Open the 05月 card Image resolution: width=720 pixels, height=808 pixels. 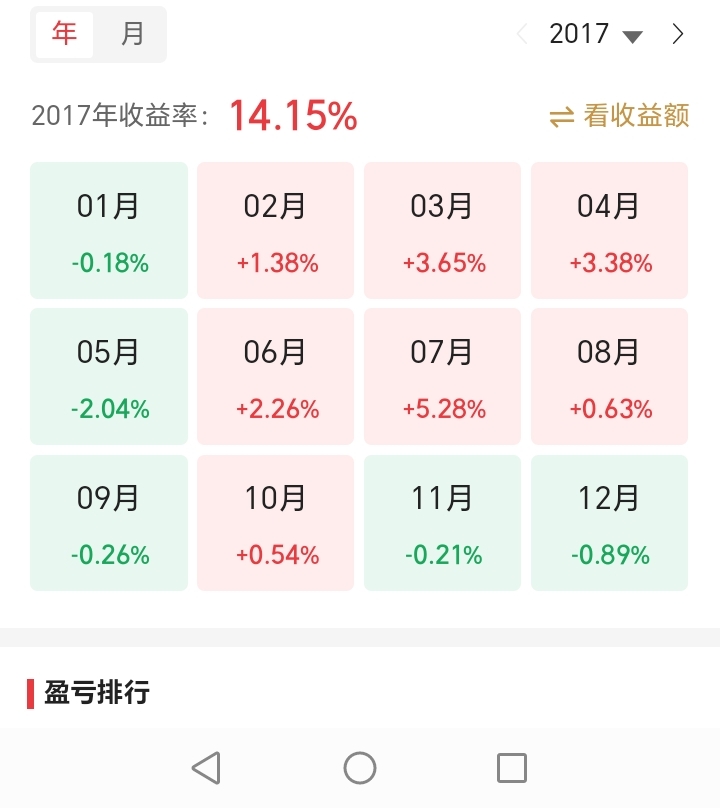pyautogui.click(x=109, y=376)
